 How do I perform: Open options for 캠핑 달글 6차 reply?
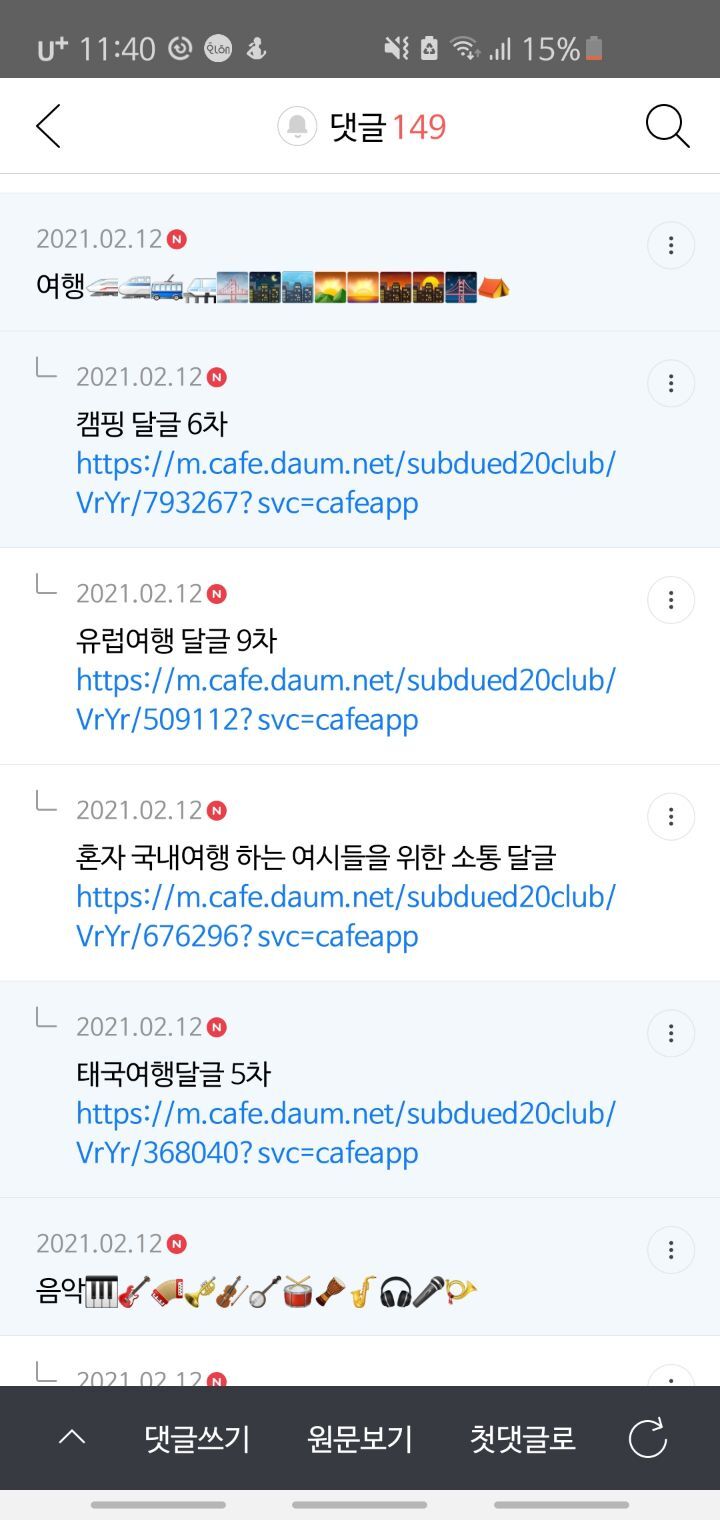coord(671,383)
